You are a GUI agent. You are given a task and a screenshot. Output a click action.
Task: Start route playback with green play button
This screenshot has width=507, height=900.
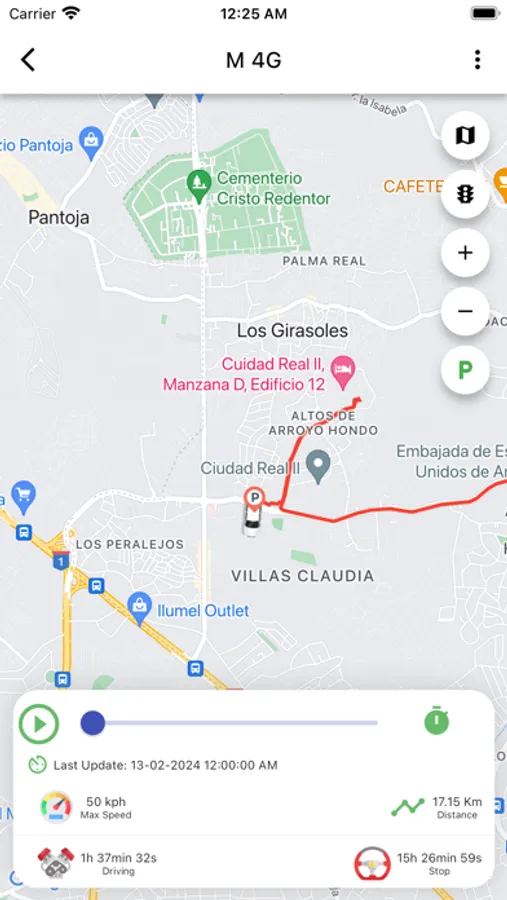point(39,724)
